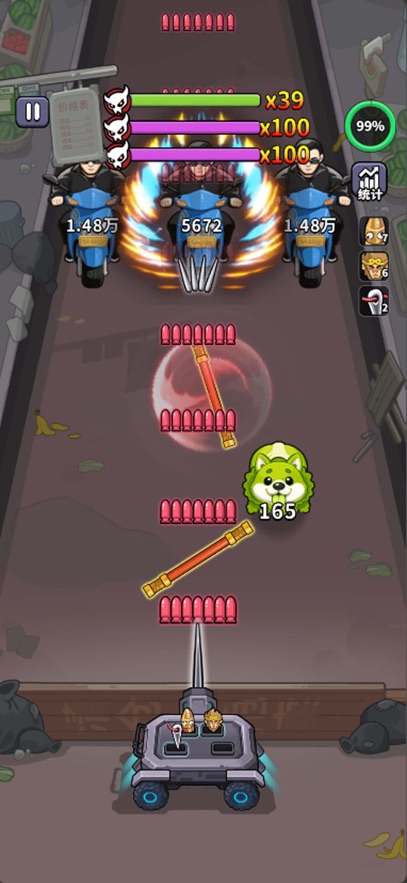This screenshot has height=883, width=407.
Task: Pause the game
Action: coord(32,112)
